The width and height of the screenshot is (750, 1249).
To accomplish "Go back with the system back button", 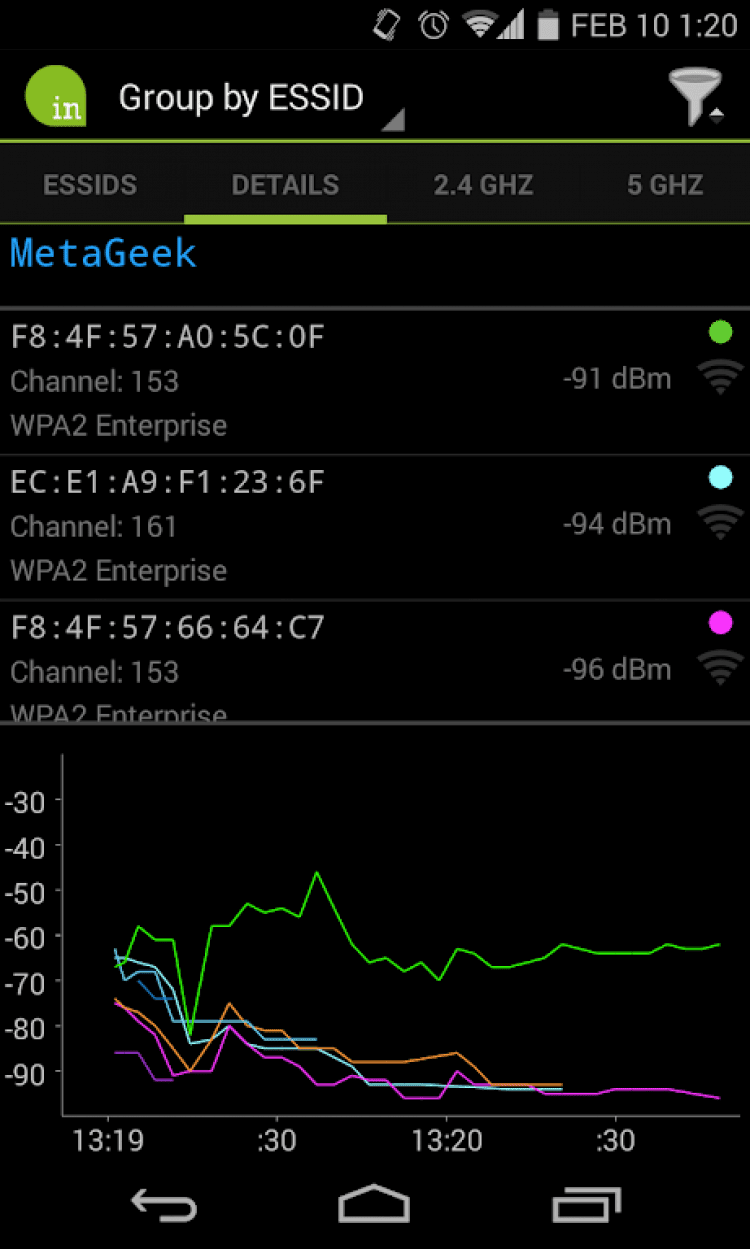I will pyautogui.click(x=164, y=1204).
